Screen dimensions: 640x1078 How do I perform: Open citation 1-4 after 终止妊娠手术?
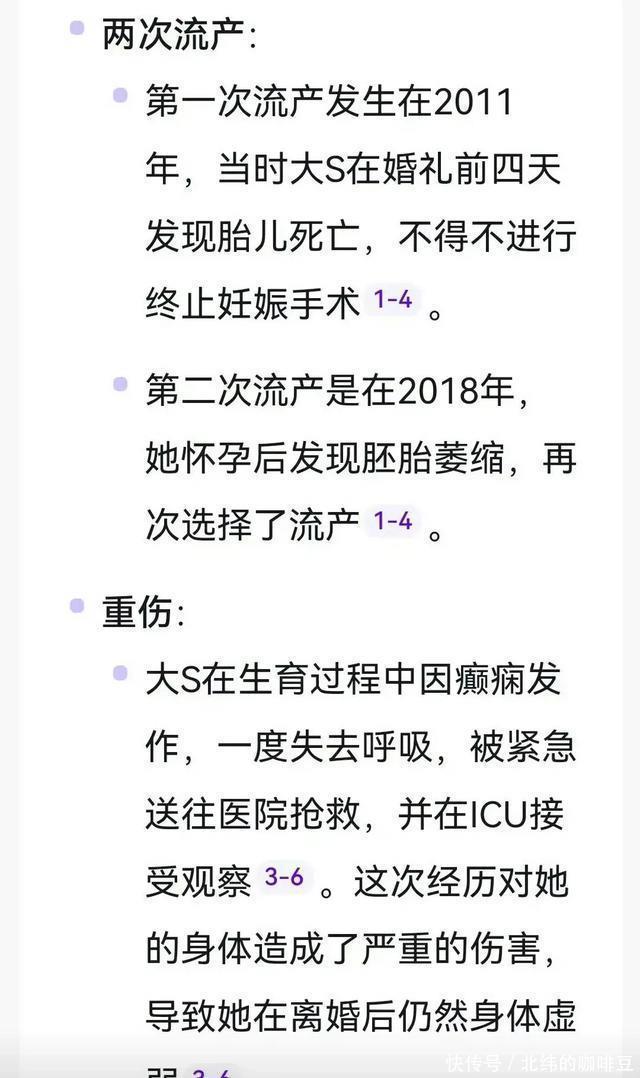click(x=392, y=300)
